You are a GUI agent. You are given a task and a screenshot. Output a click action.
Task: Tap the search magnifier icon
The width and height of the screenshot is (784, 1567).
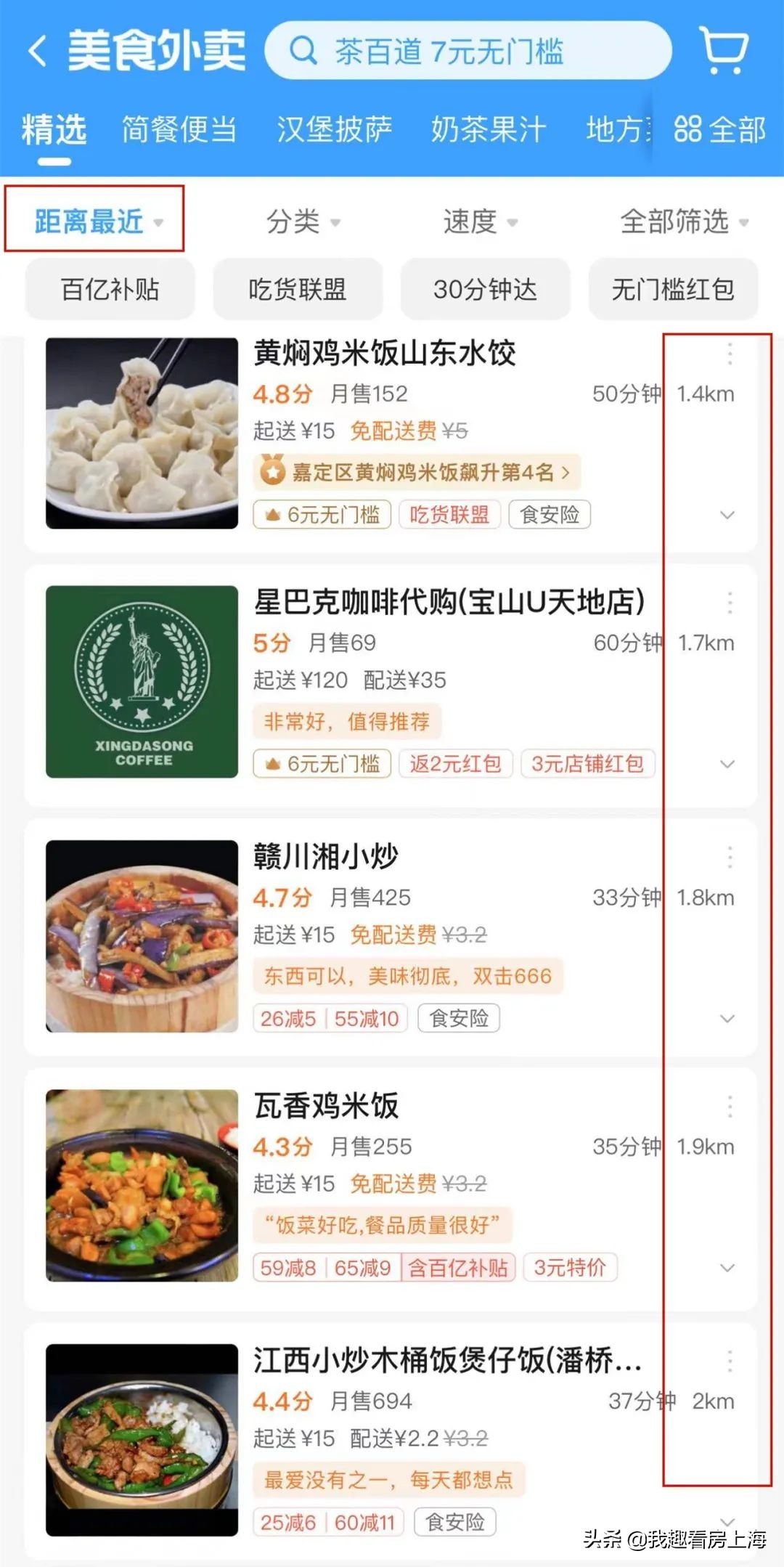pos(301,51)
